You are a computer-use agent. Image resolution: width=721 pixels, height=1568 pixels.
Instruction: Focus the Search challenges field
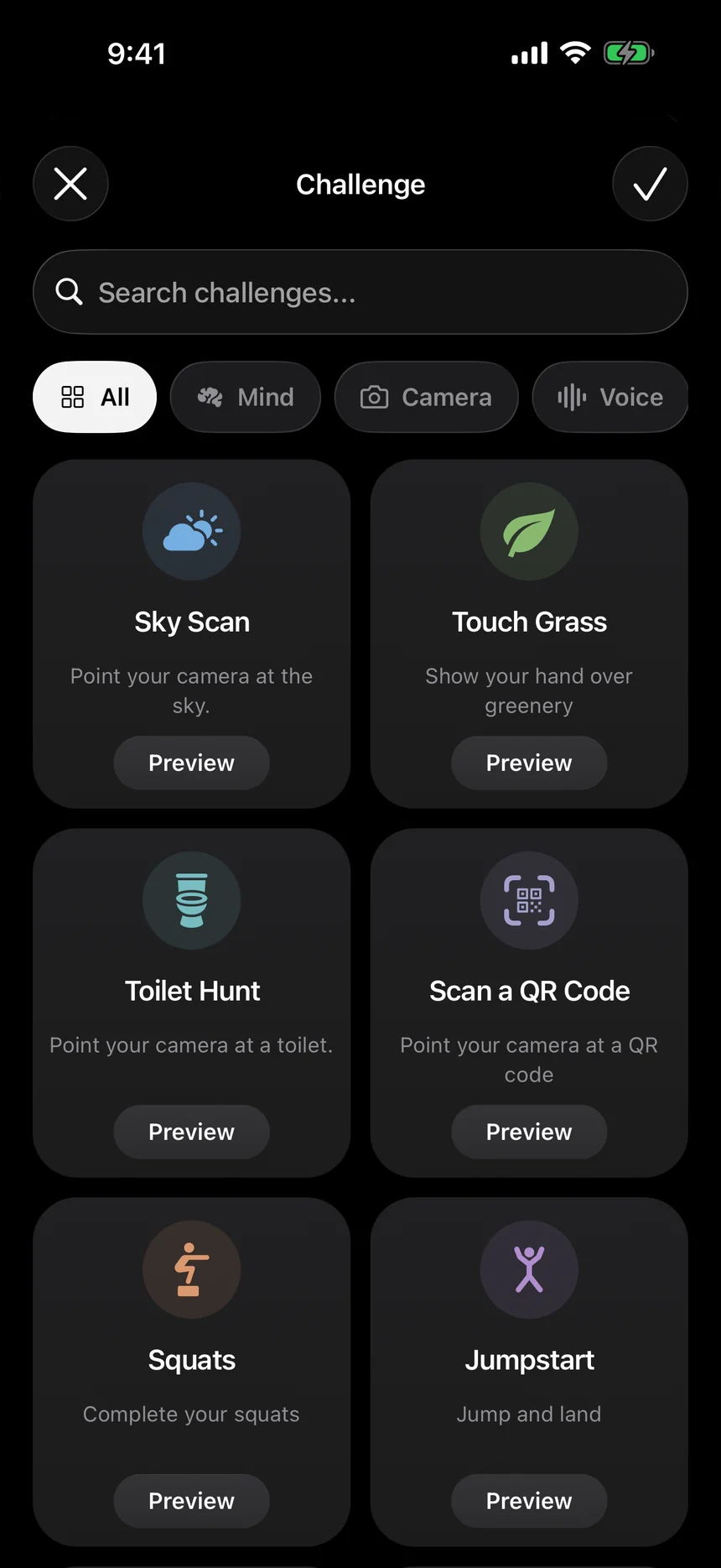360,292
